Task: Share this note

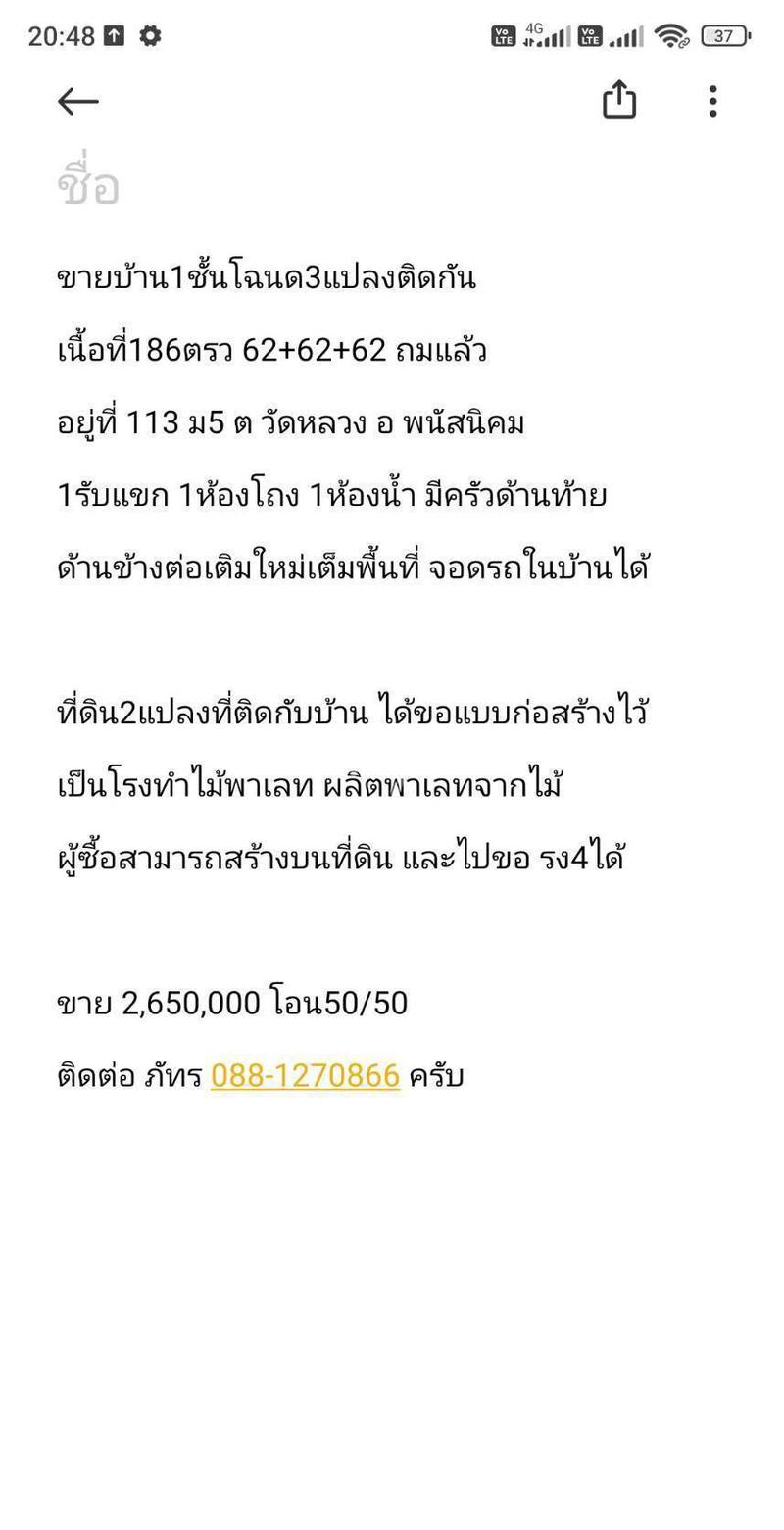Action: coord(619,101)
